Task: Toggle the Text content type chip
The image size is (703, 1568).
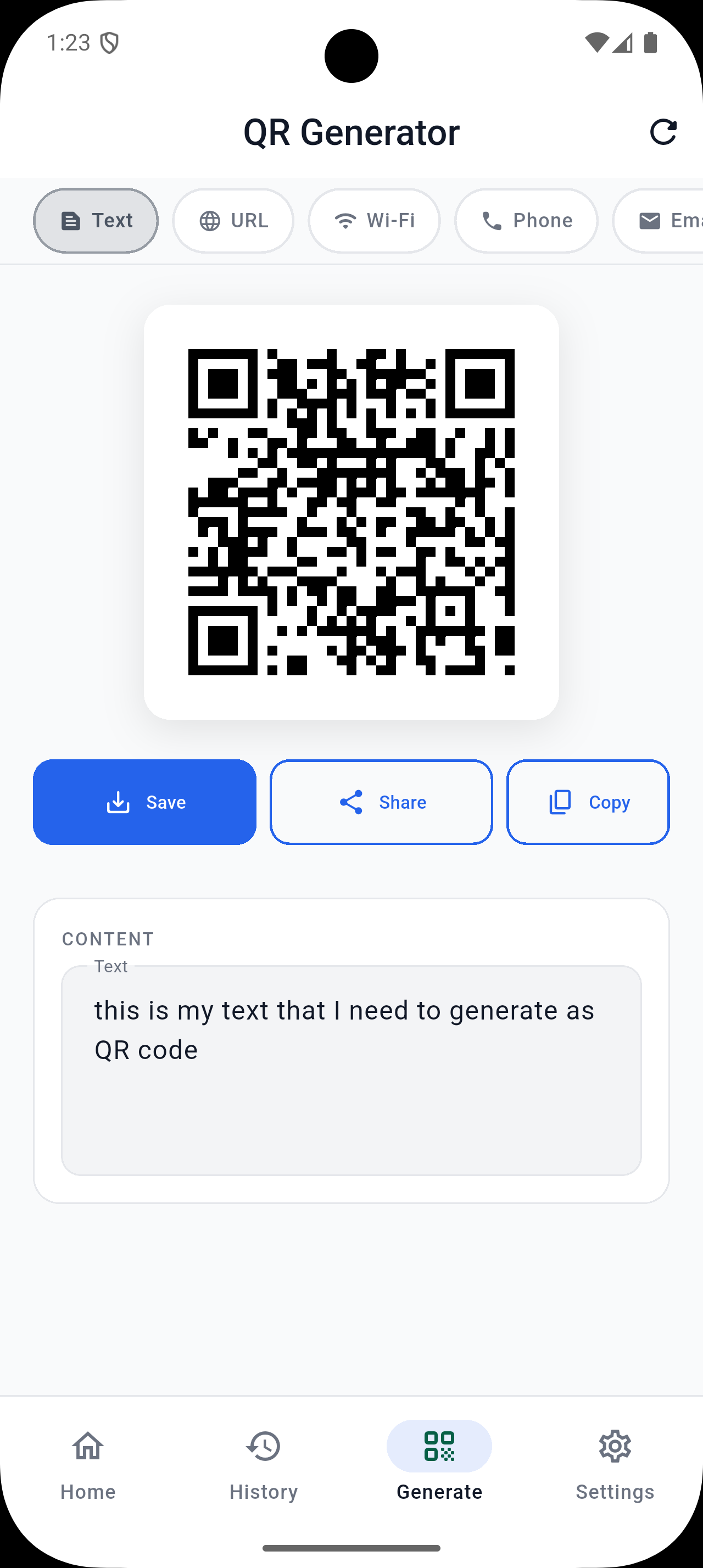Action: tap(95, 220)
